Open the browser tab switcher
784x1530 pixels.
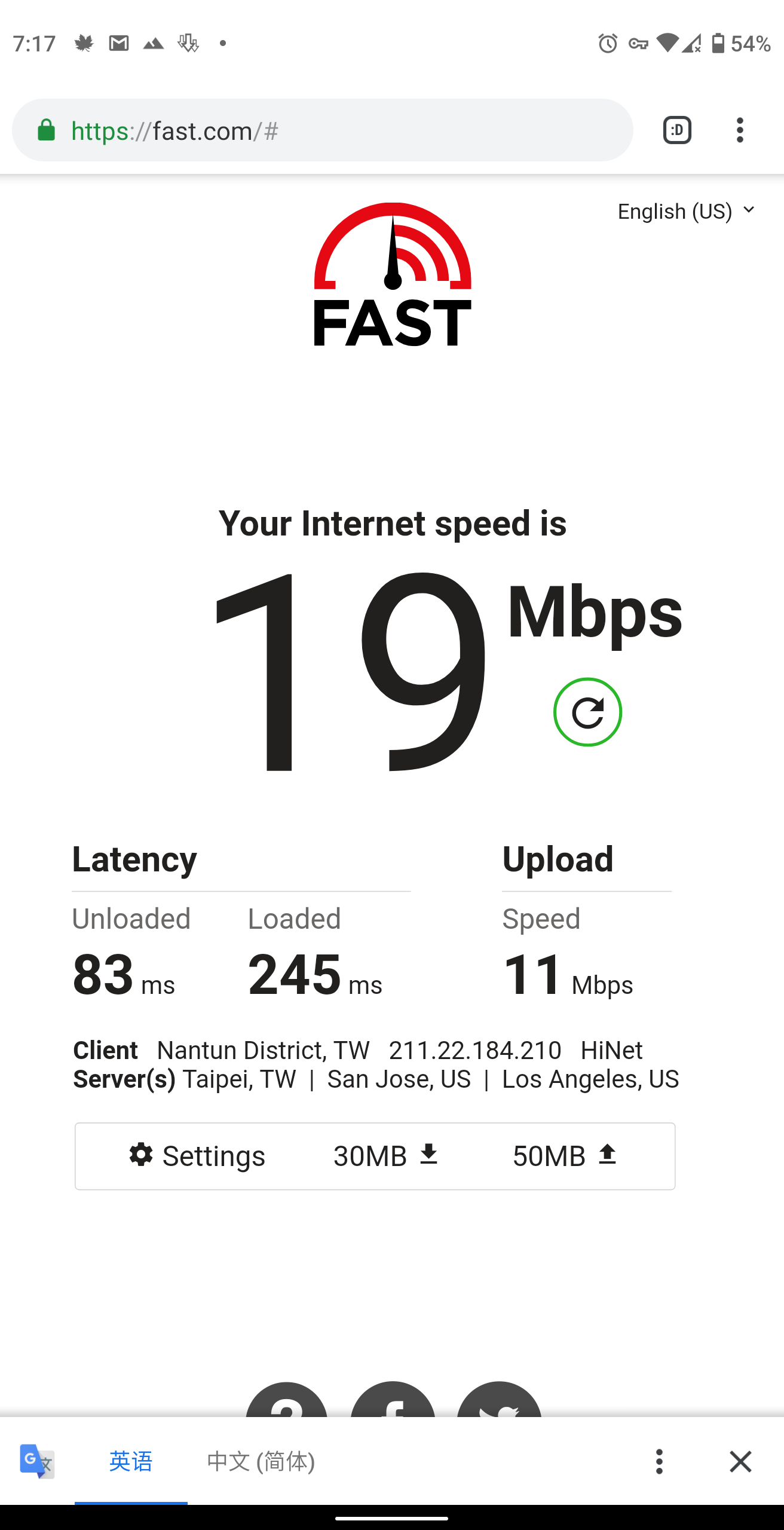coord(677,130)
